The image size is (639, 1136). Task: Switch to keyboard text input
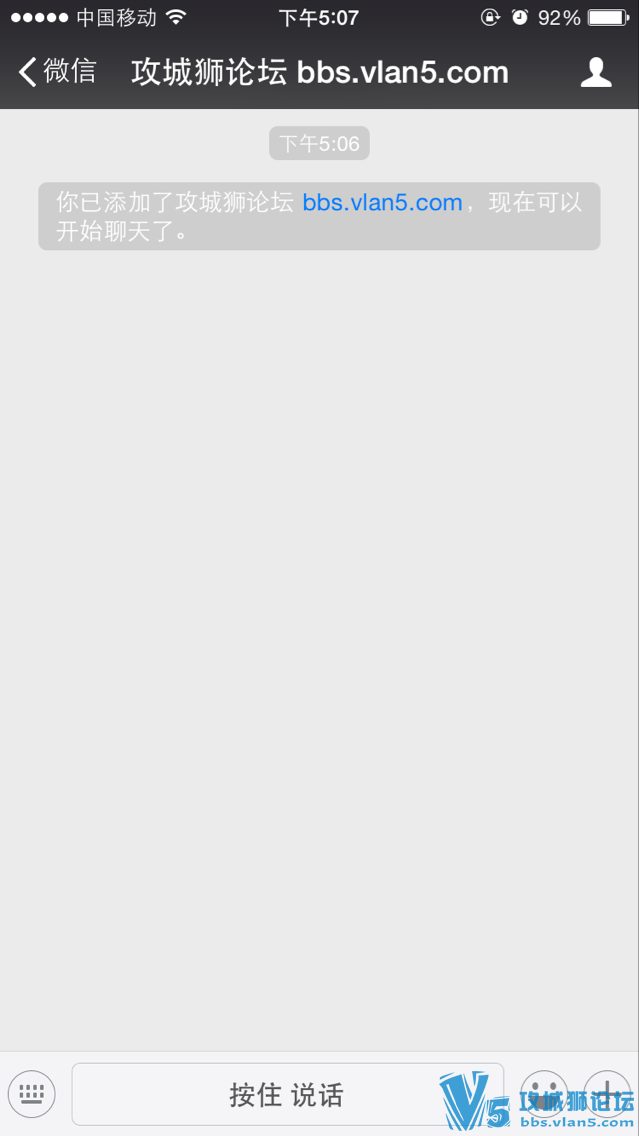[32, 1094]
